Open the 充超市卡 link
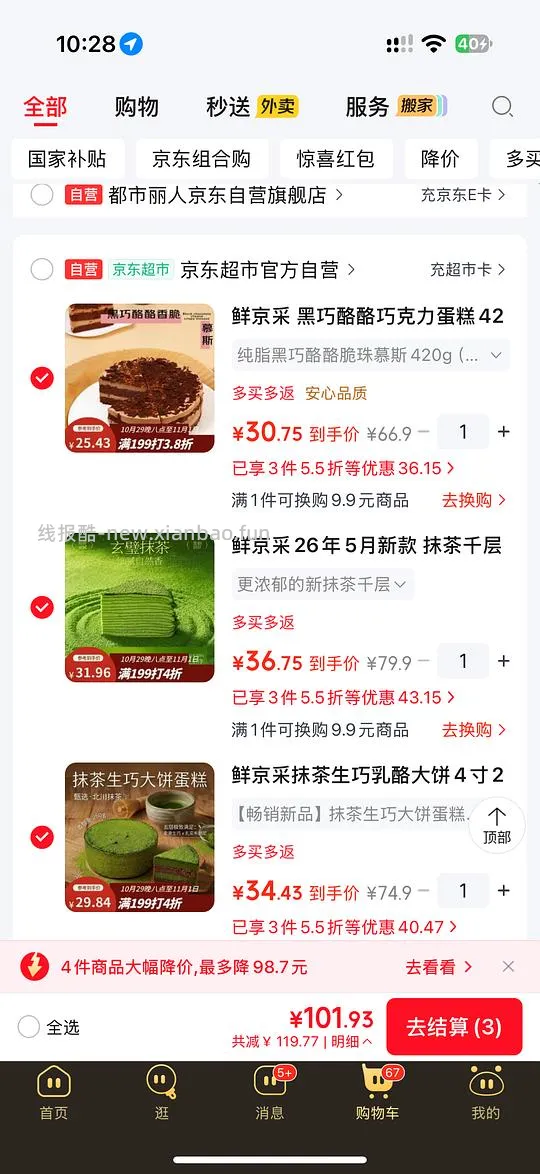The image size is (540, 1174). pyautogui.click(x=468, y=270)
